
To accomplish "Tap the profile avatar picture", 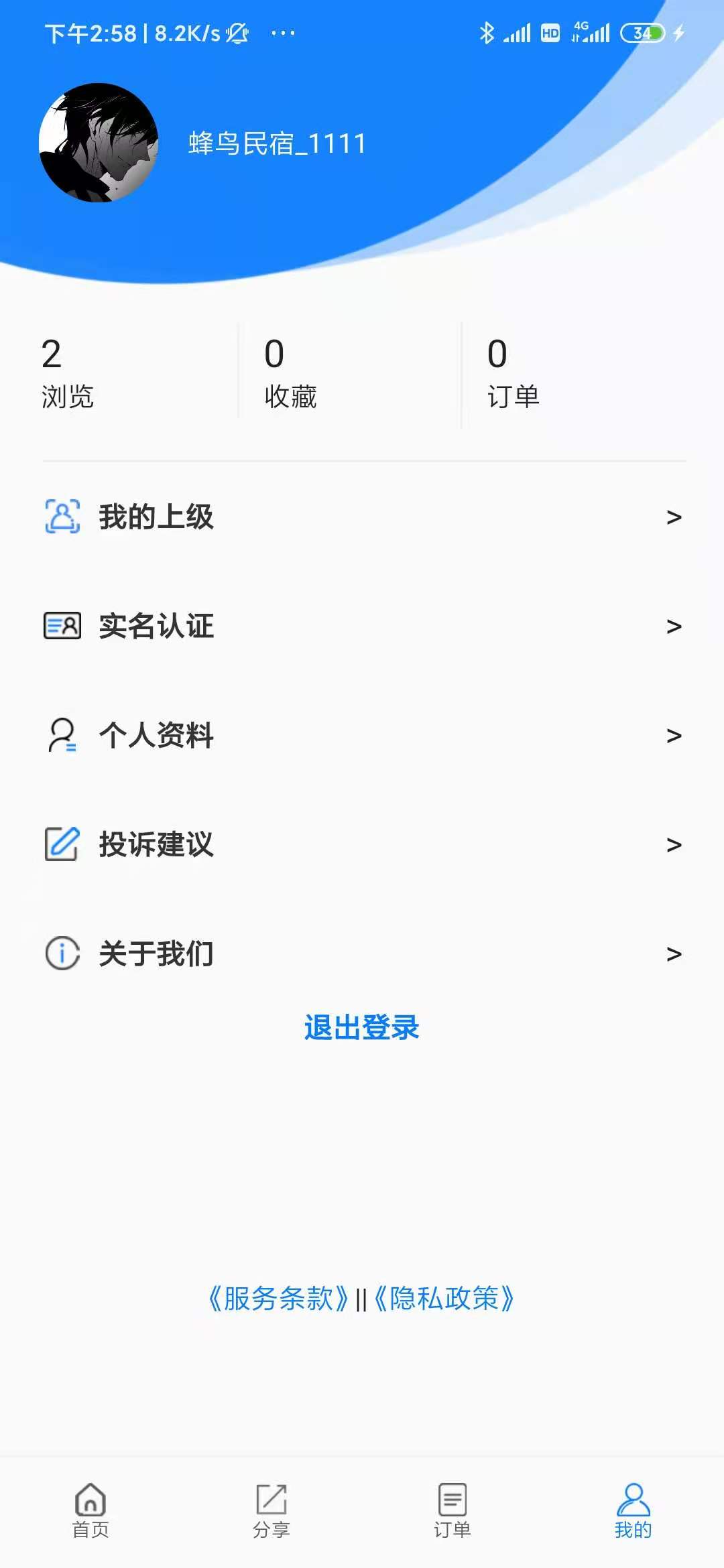I will 99,143.
